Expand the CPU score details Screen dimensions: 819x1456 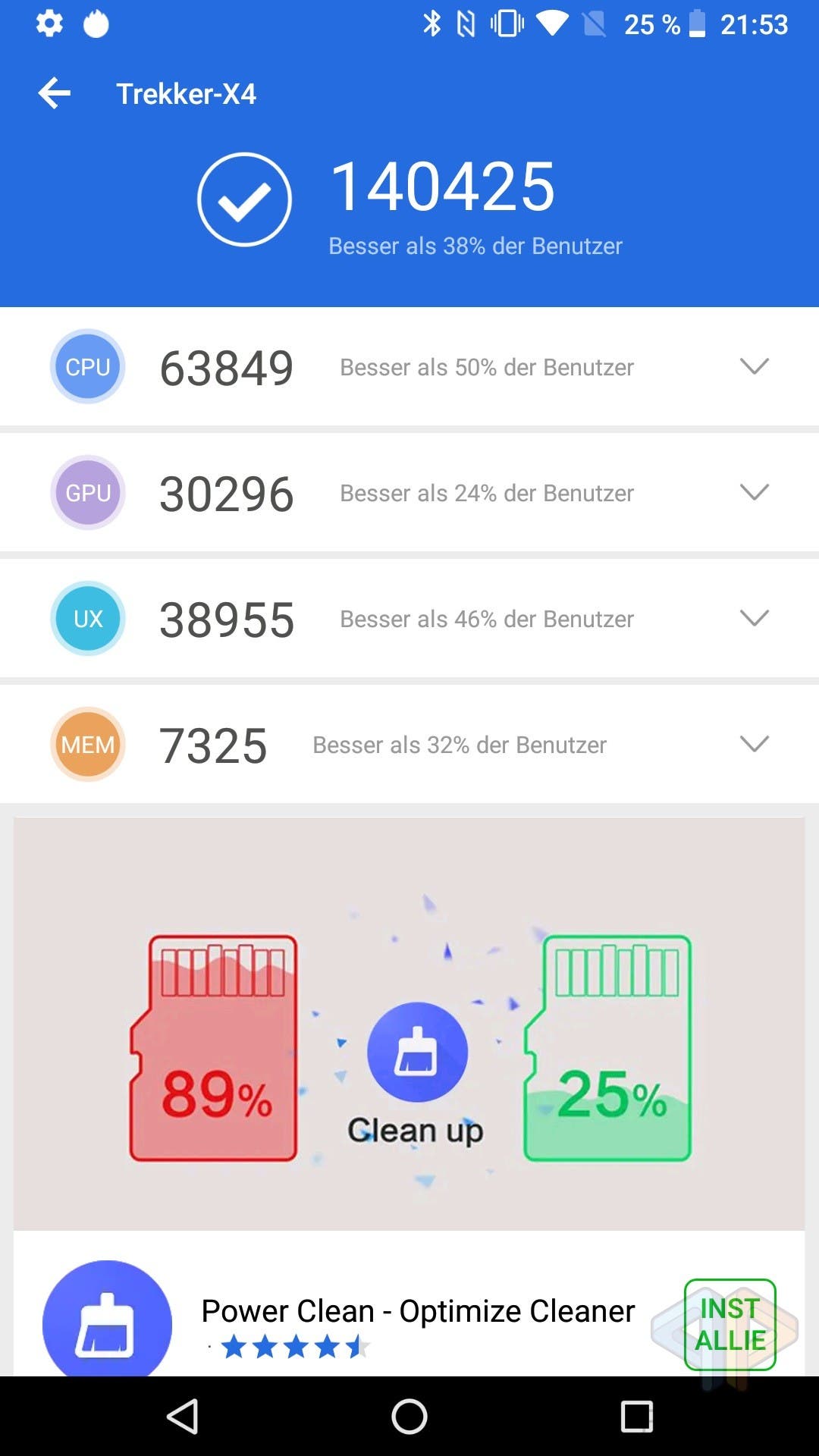coord(754,366)
